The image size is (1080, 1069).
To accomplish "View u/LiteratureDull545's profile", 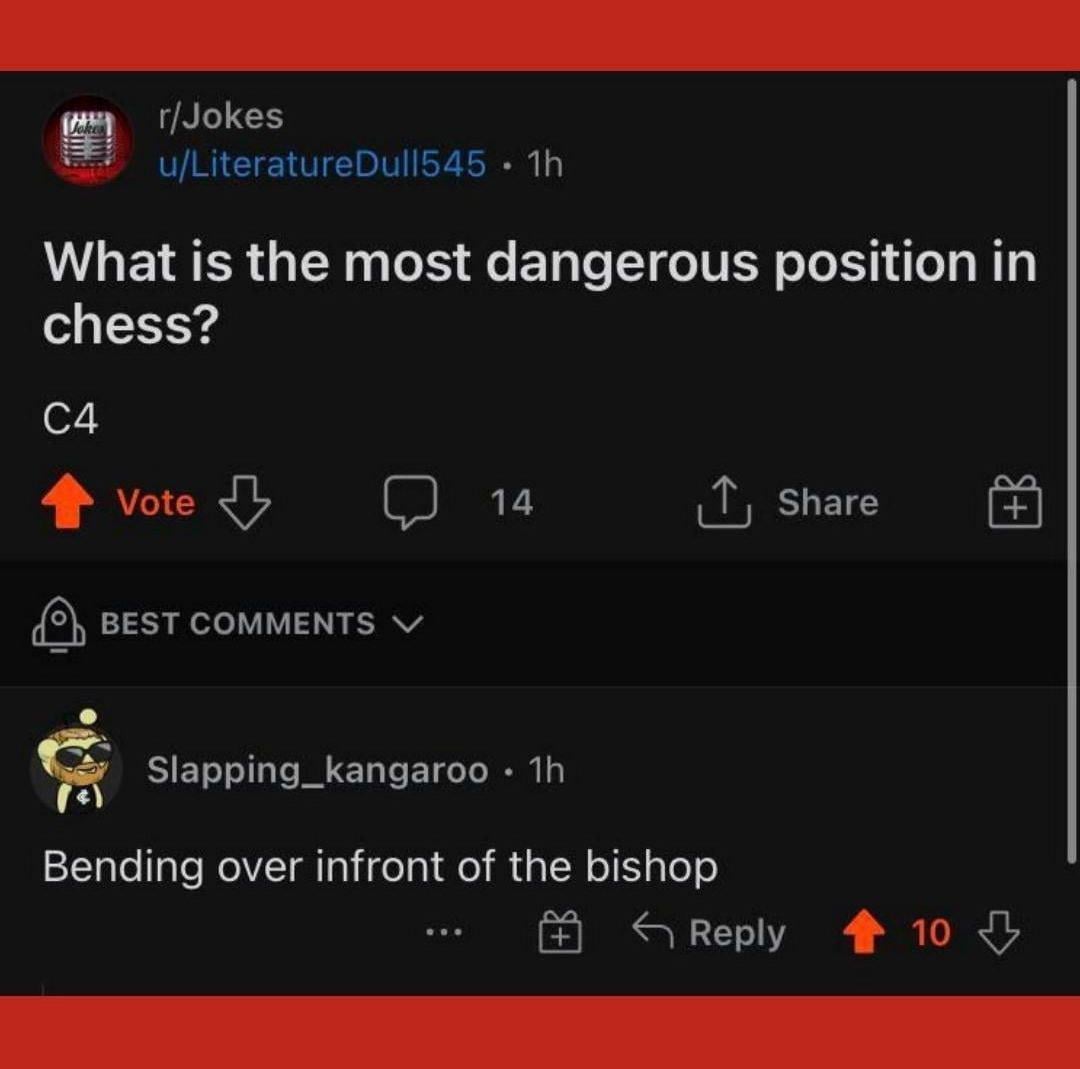I will tap(322, 163).
